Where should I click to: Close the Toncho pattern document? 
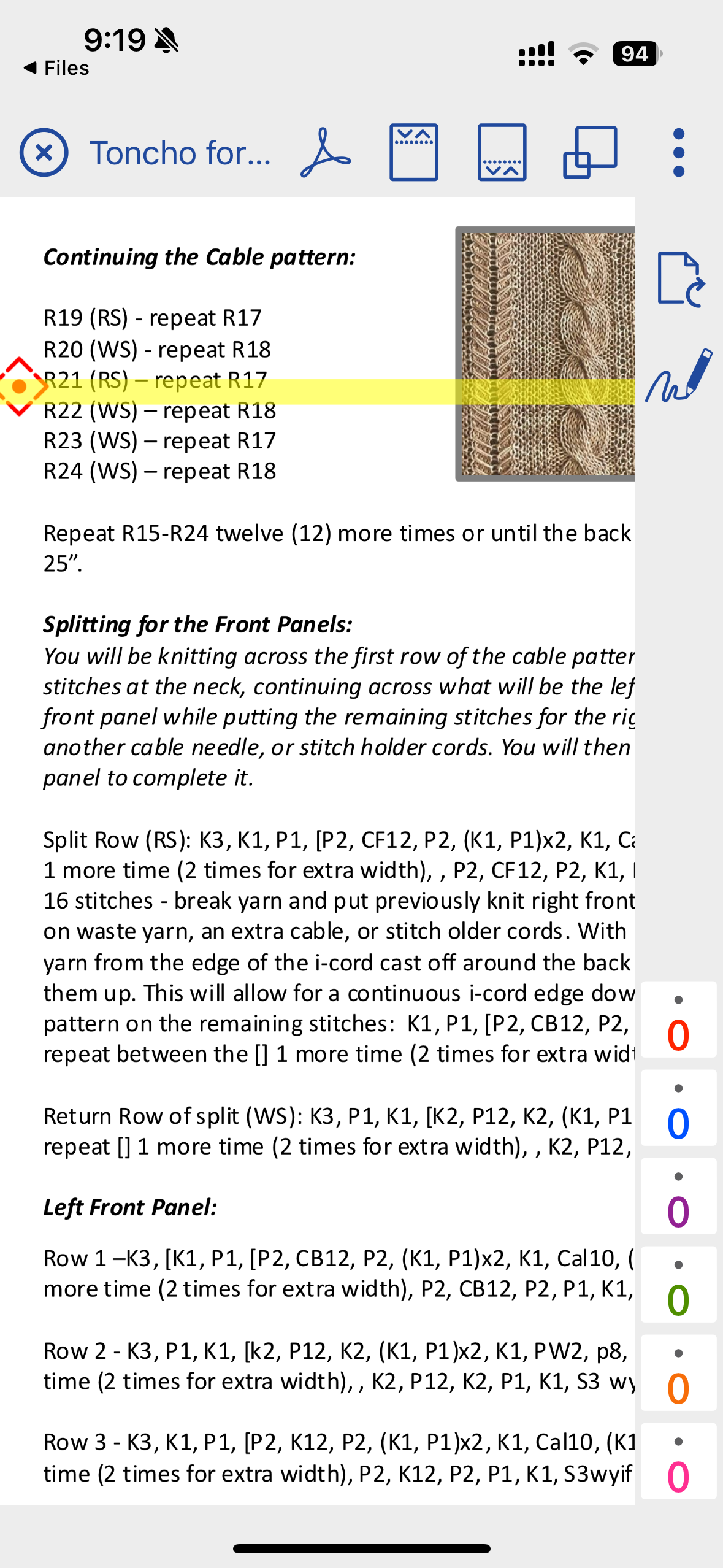coord(44,152)
